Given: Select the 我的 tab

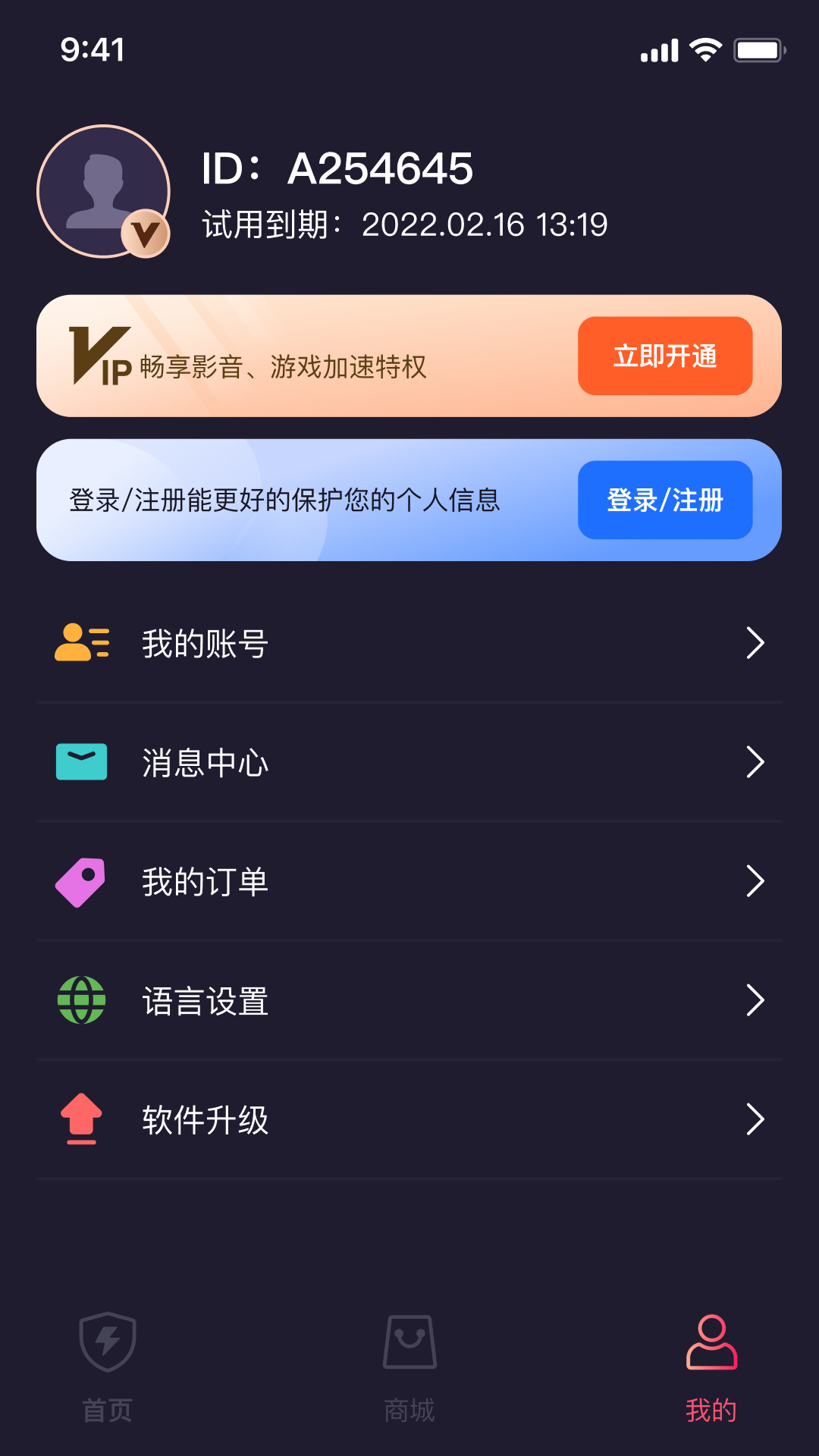Looking at the screenshot, I should click(x=711, y=1365).
